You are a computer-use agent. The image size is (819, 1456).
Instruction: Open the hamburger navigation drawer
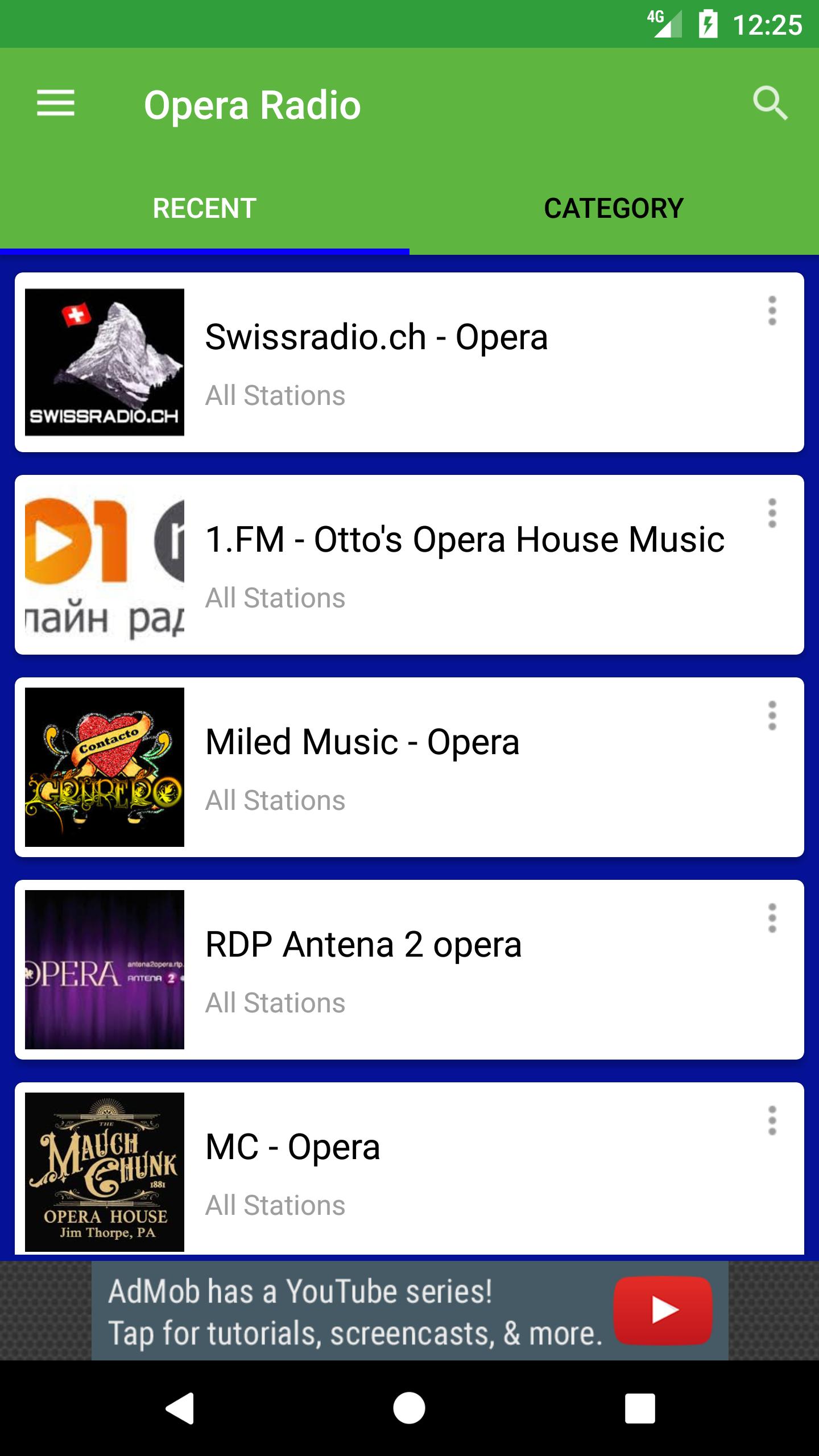click(x=56, y=104)
